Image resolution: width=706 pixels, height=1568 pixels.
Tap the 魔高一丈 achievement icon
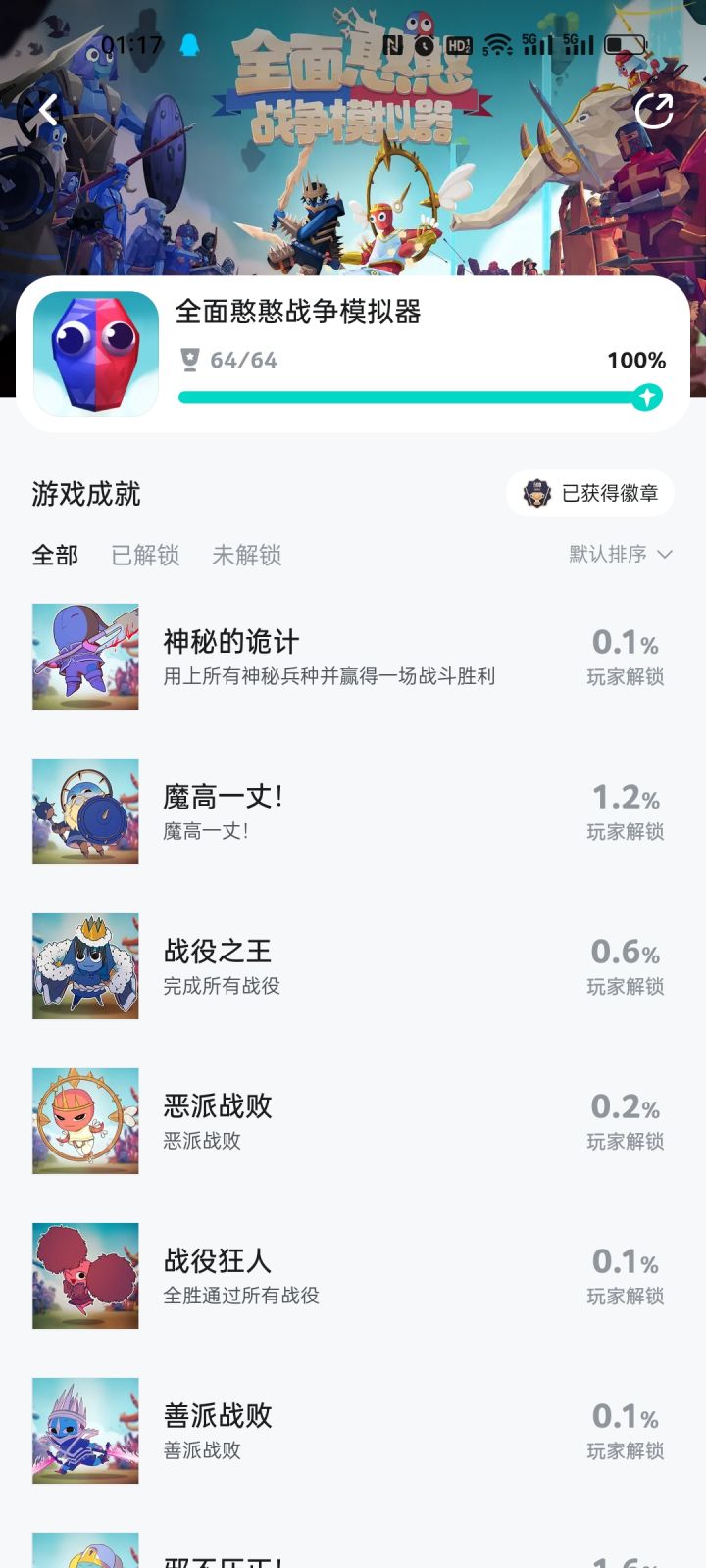pyautogui.click(x=84, y=811)
